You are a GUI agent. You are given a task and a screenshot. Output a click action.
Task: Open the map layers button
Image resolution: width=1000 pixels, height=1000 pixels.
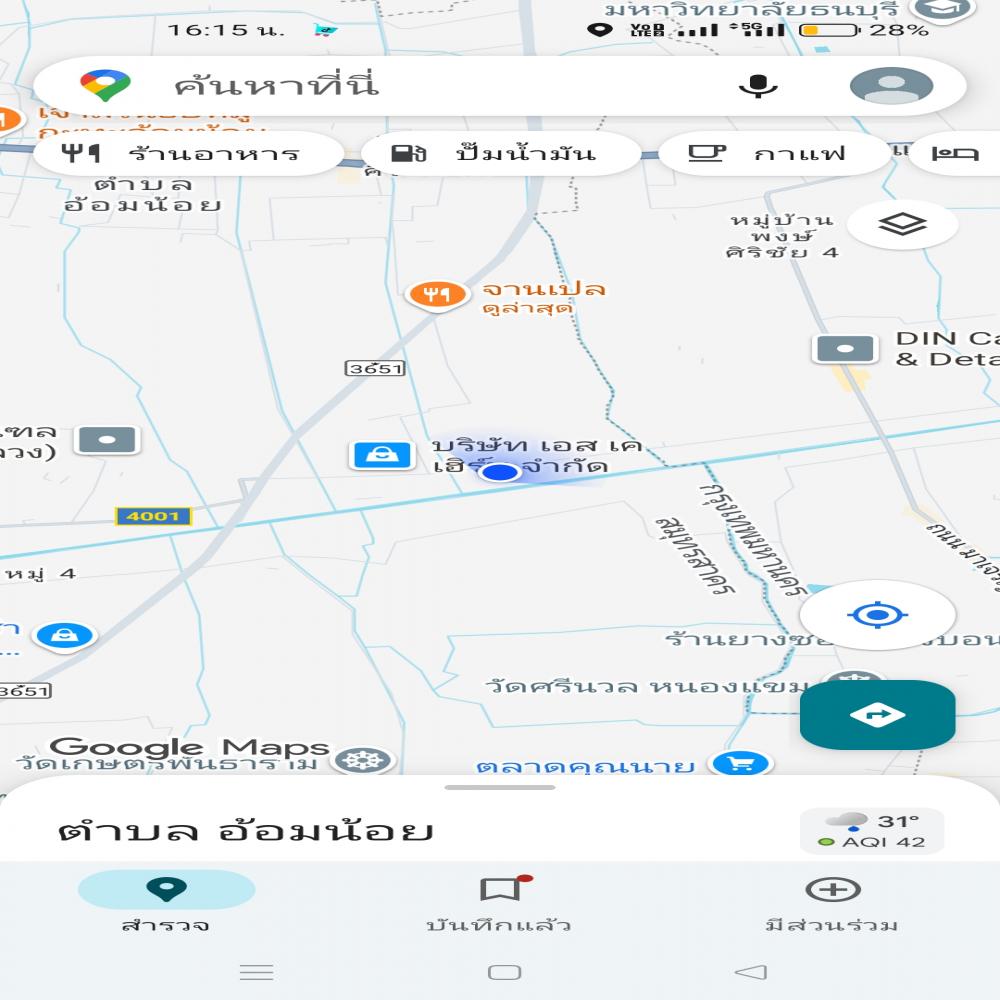click(902, 225)
